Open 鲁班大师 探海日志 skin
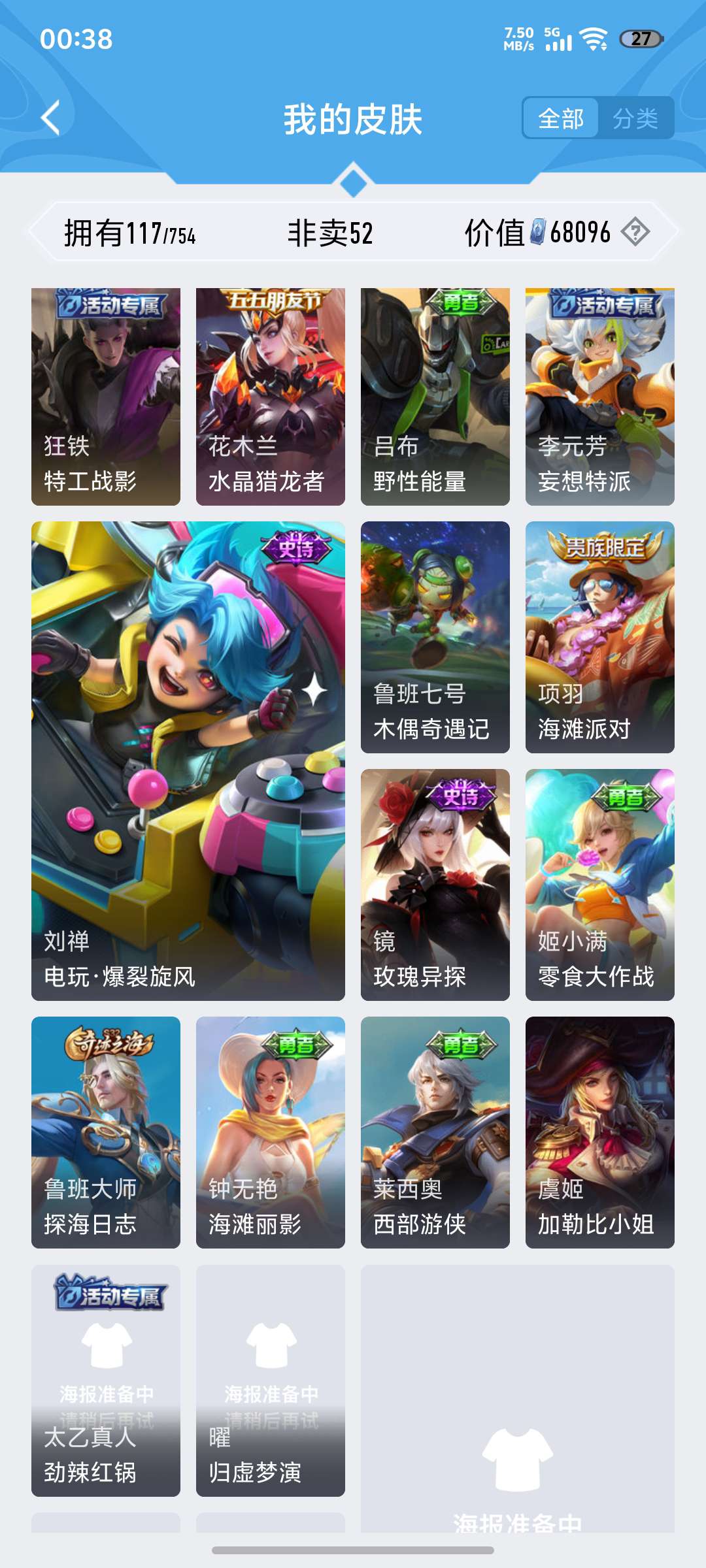This screenshot has width=706, height=1568. (x=106, y=1132)
